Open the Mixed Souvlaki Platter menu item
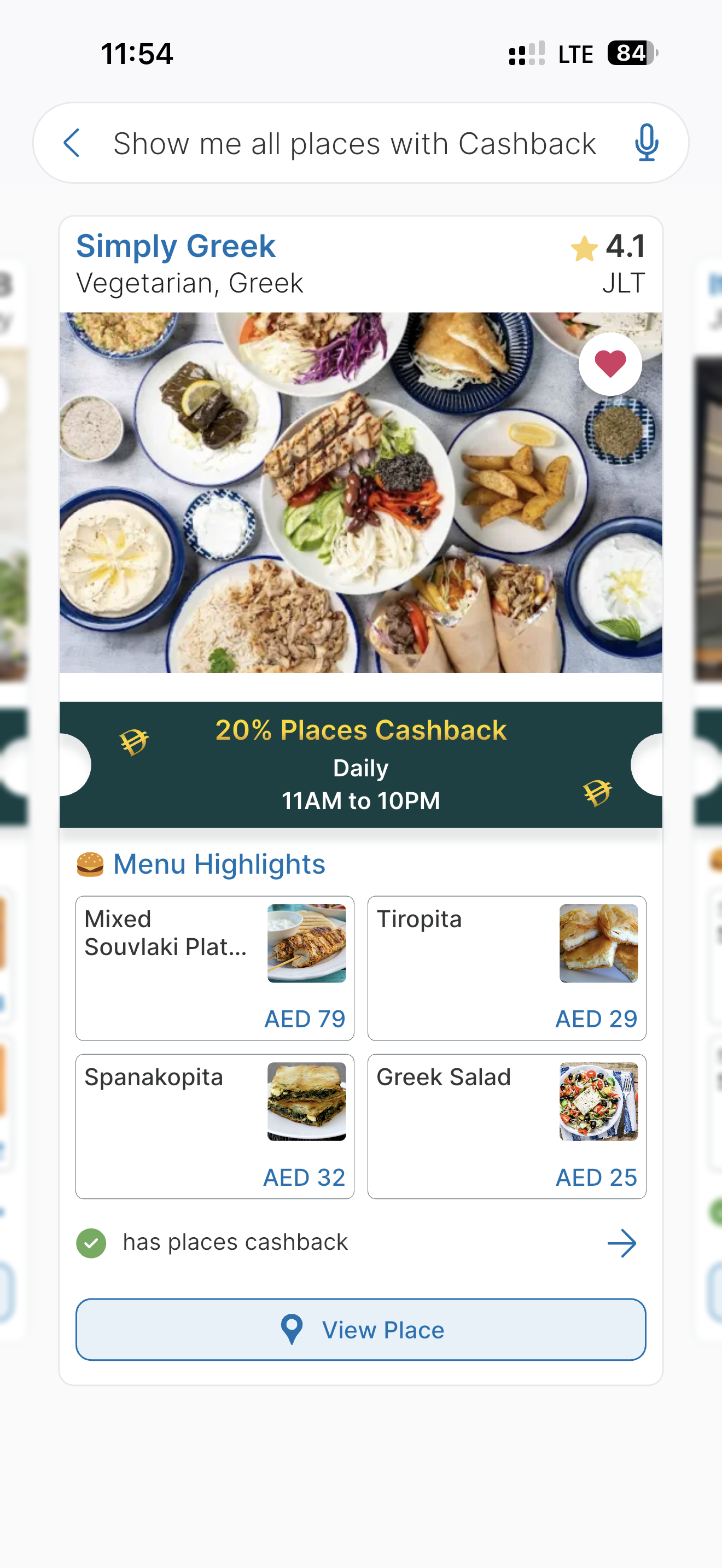The width and height of the screenshot is (722, 1568). pos(214,967)
